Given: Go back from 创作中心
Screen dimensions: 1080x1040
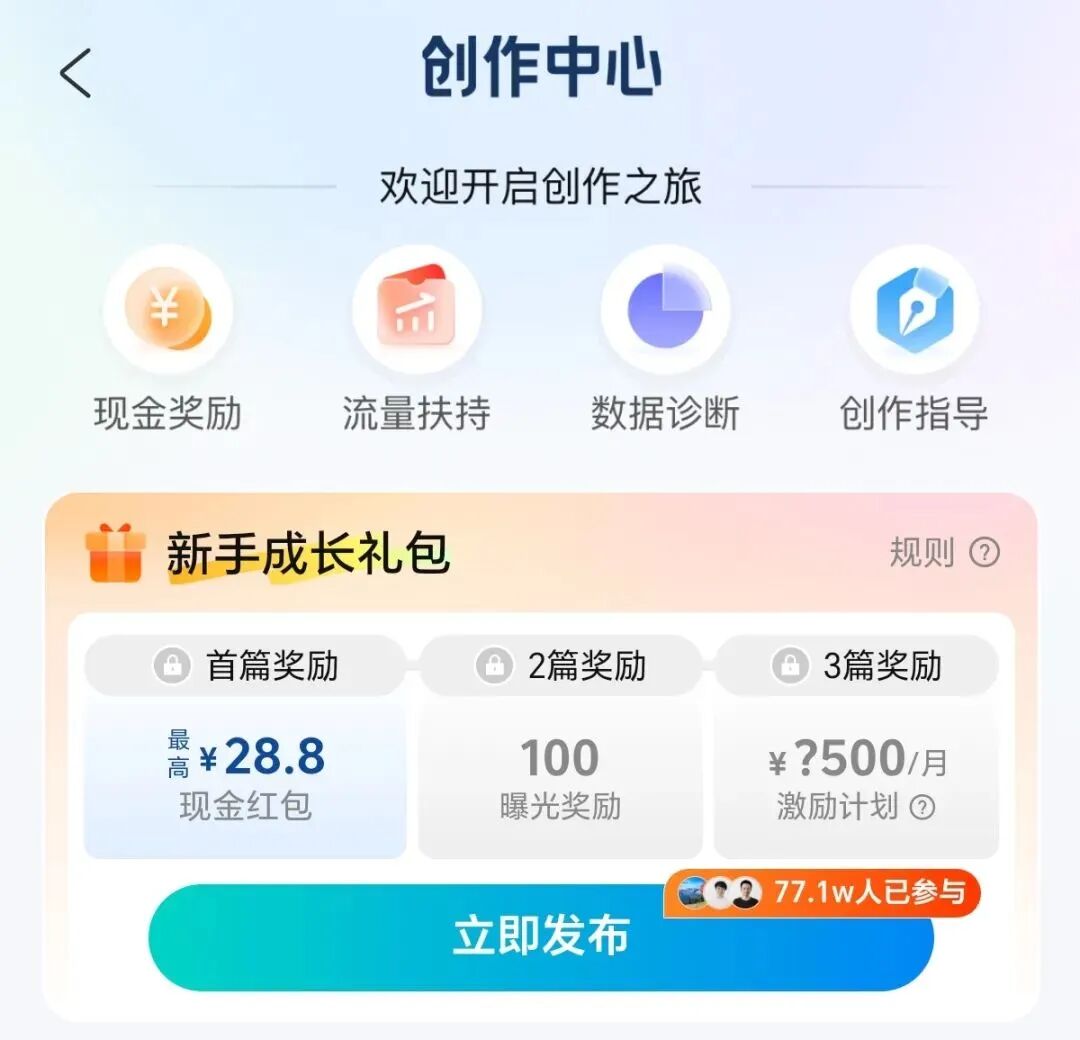Looking at the screenshot, I should pyautogui.click(x=76, y=74).
